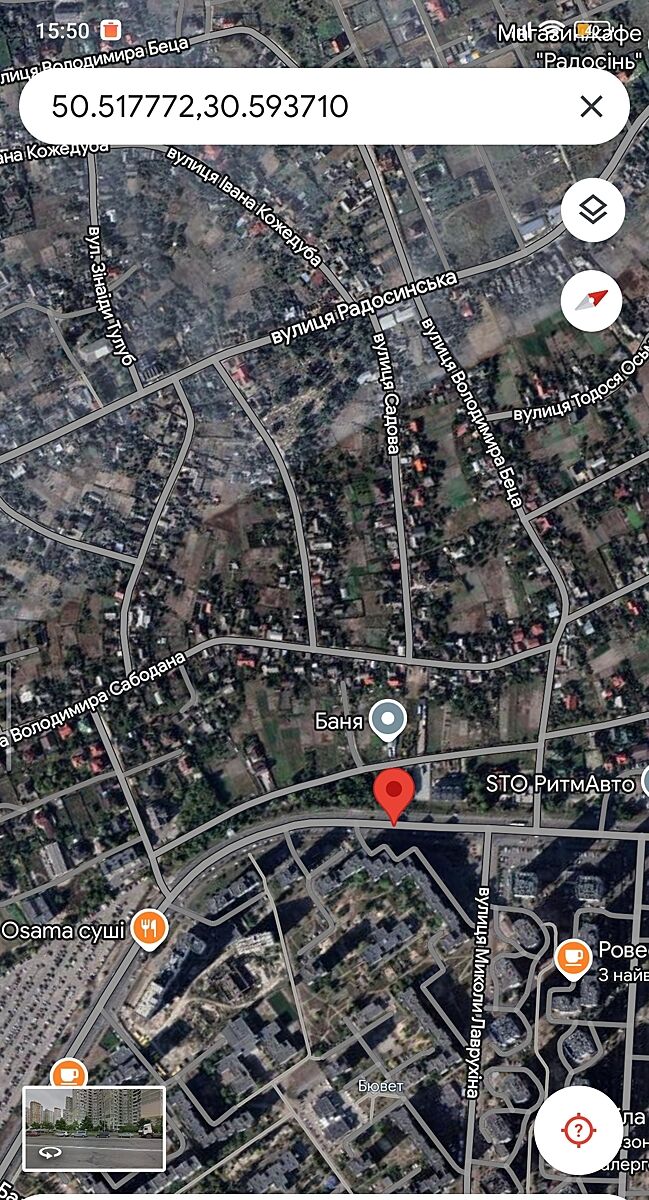The image size is (649, 1200).
Task: Open the Osama суші restaurant marker
Action: click(150, 929)
